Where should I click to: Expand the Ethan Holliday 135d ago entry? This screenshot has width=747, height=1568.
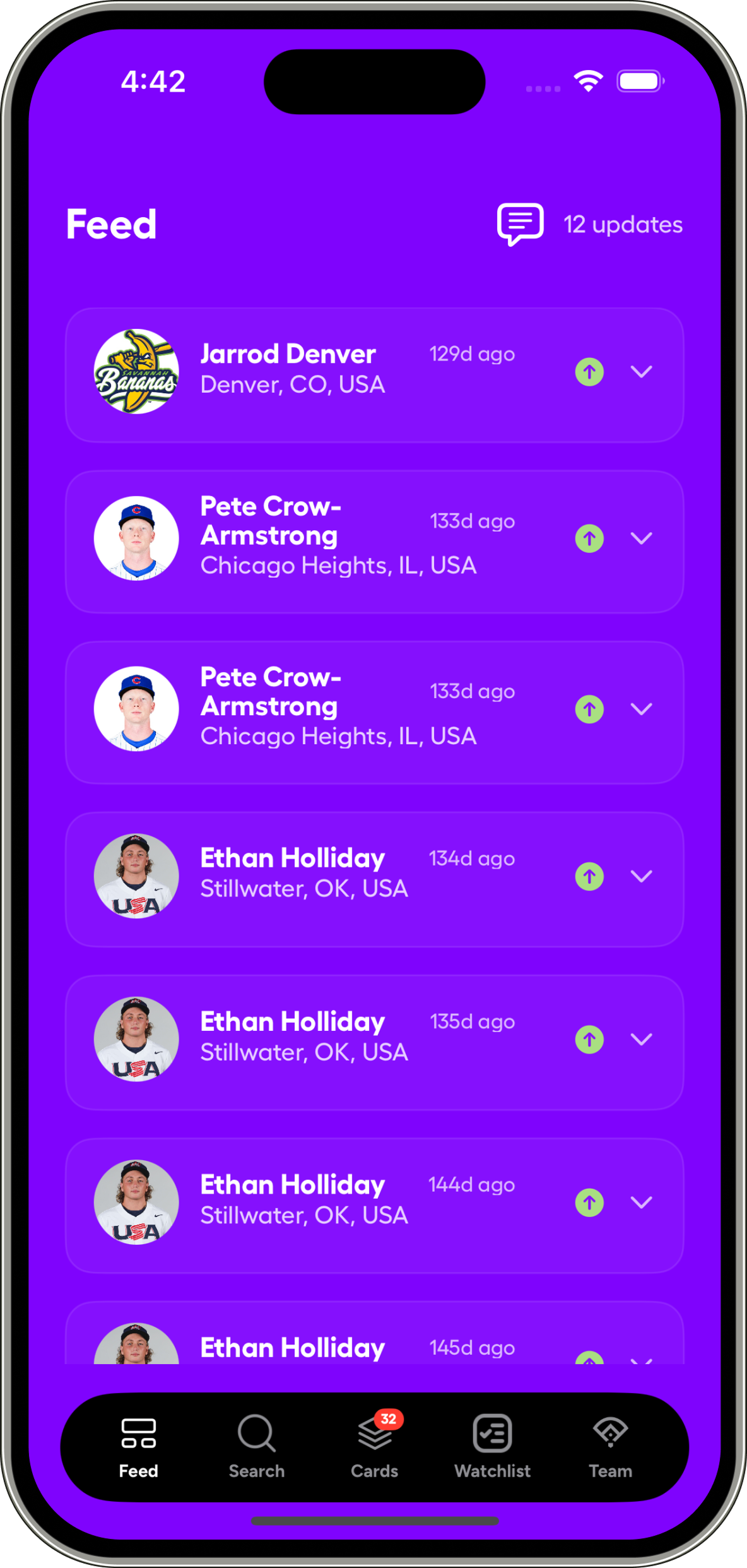pos(641,1039)
